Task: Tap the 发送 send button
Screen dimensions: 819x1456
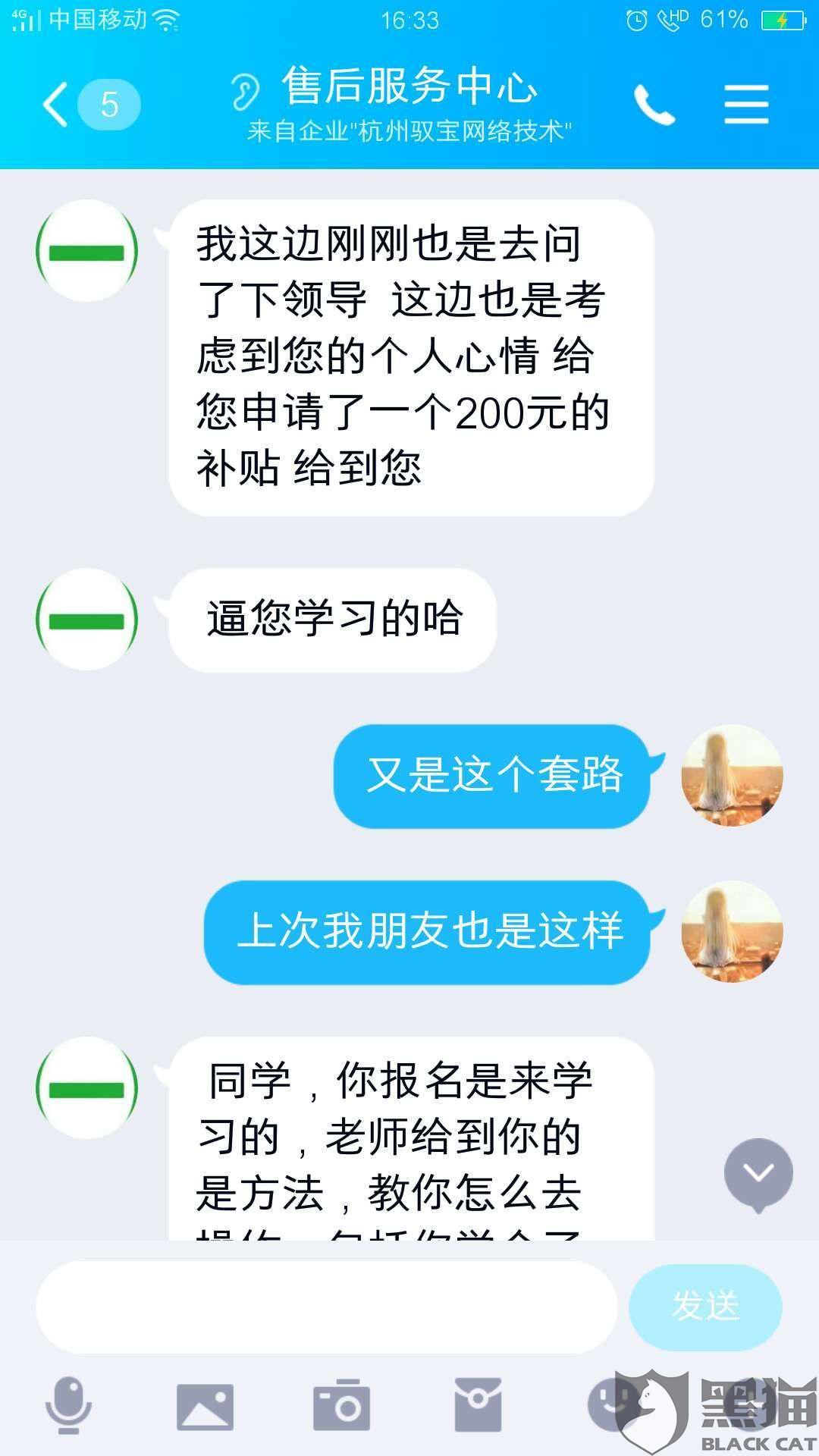Action: (705, 1306)
